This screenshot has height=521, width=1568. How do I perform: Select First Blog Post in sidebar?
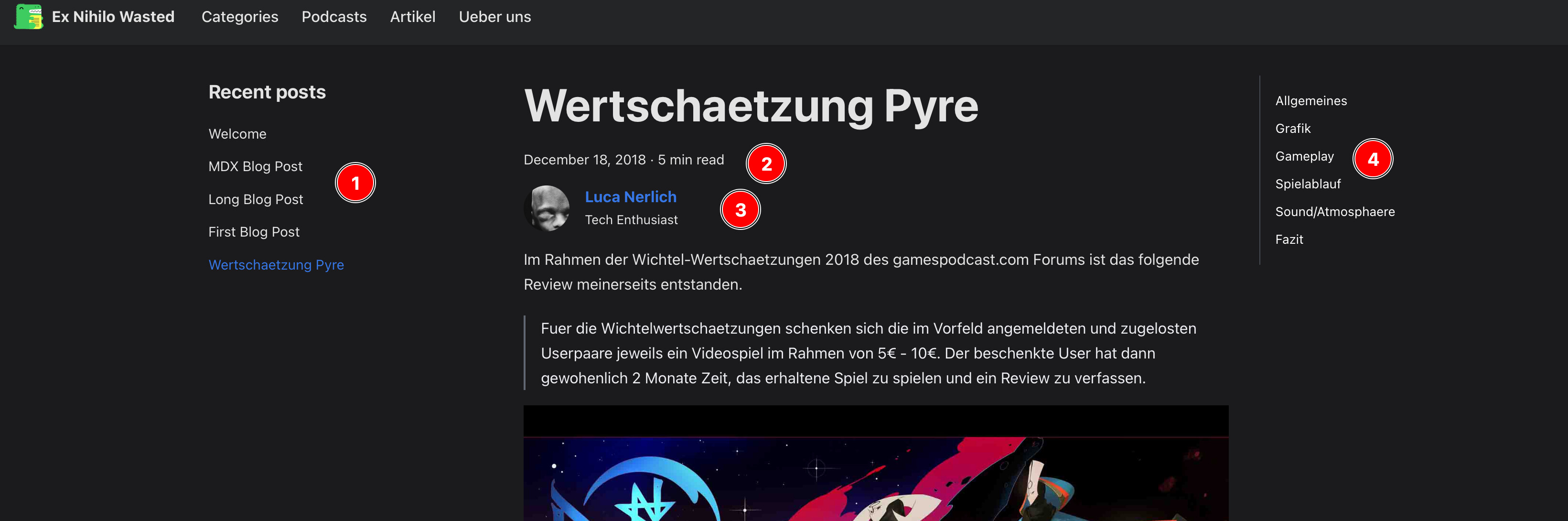(x=253, y=232)
